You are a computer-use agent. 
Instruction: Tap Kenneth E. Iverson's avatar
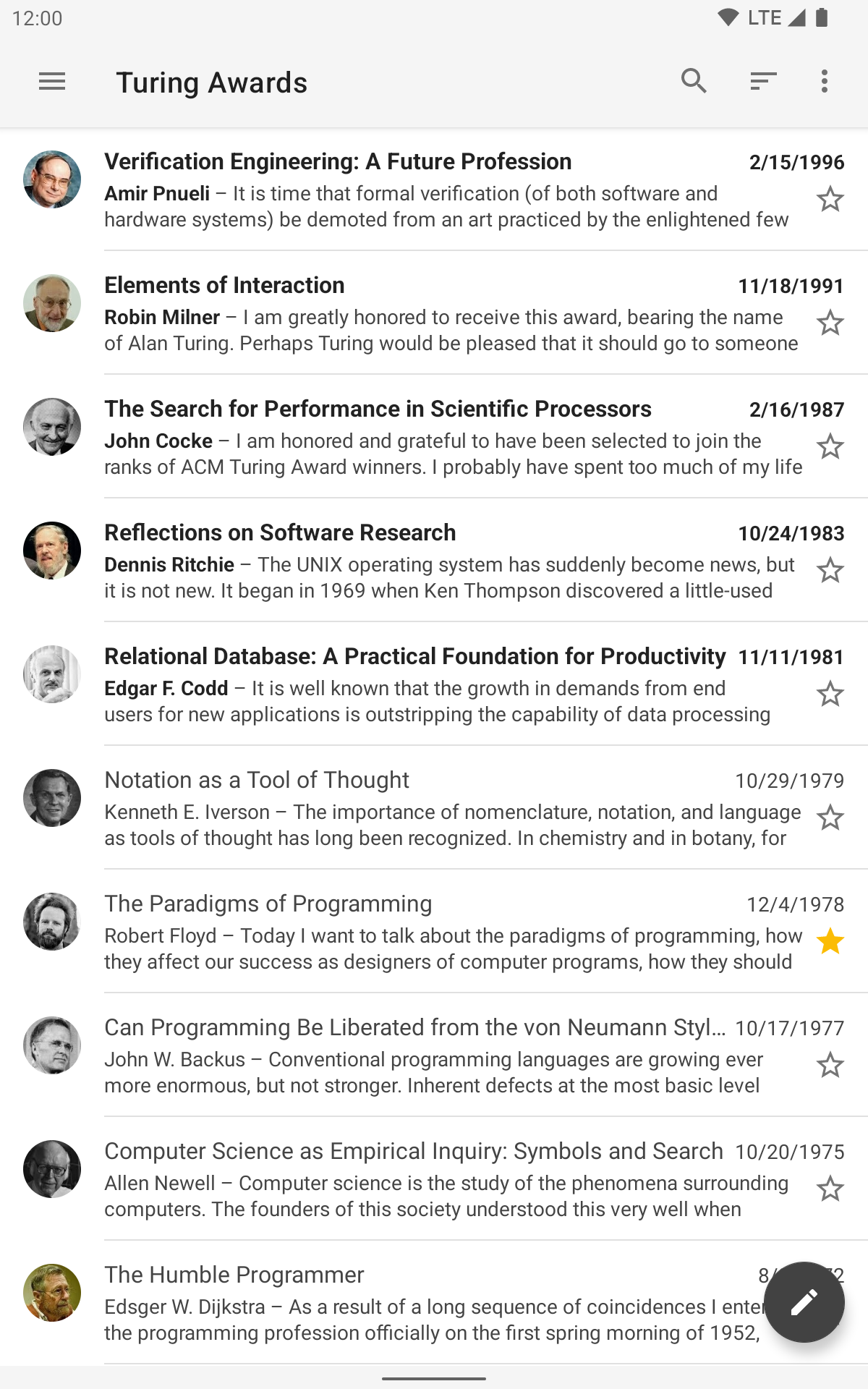(52, 798)
